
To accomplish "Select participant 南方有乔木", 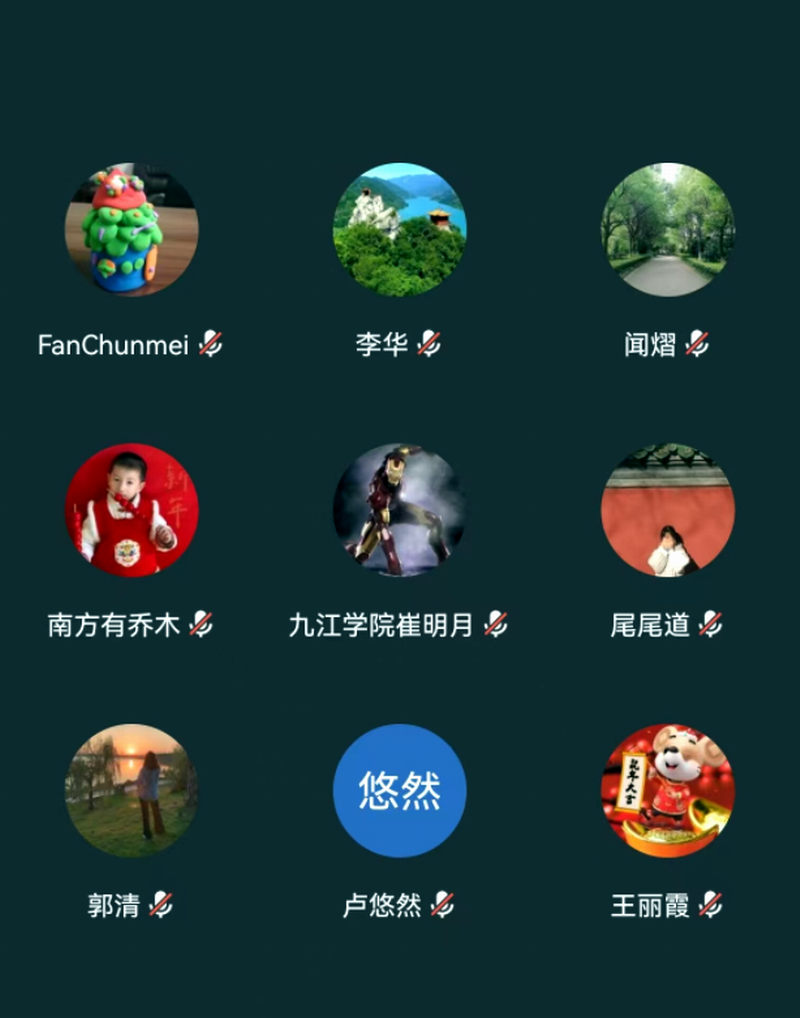I will point(131,510).
